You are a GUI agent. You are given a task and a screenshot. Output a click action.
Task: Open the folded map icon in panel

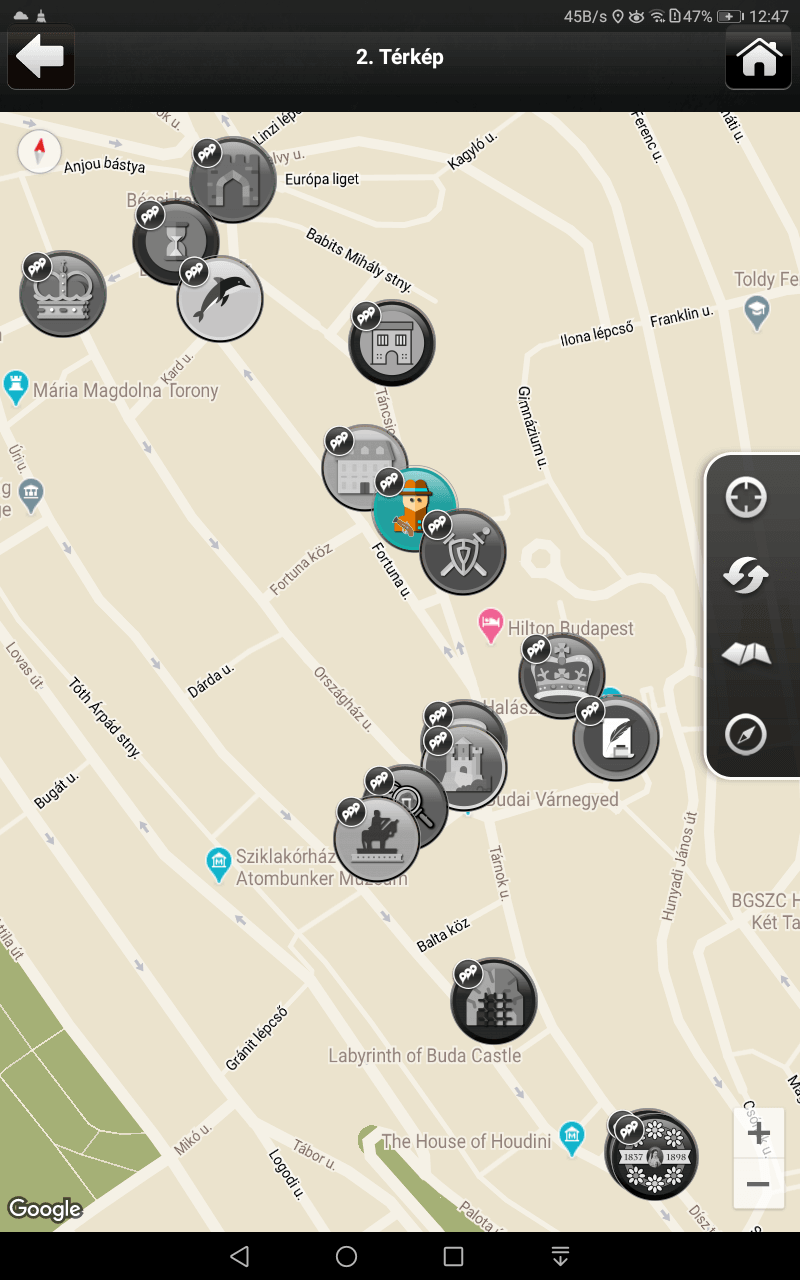746,655
